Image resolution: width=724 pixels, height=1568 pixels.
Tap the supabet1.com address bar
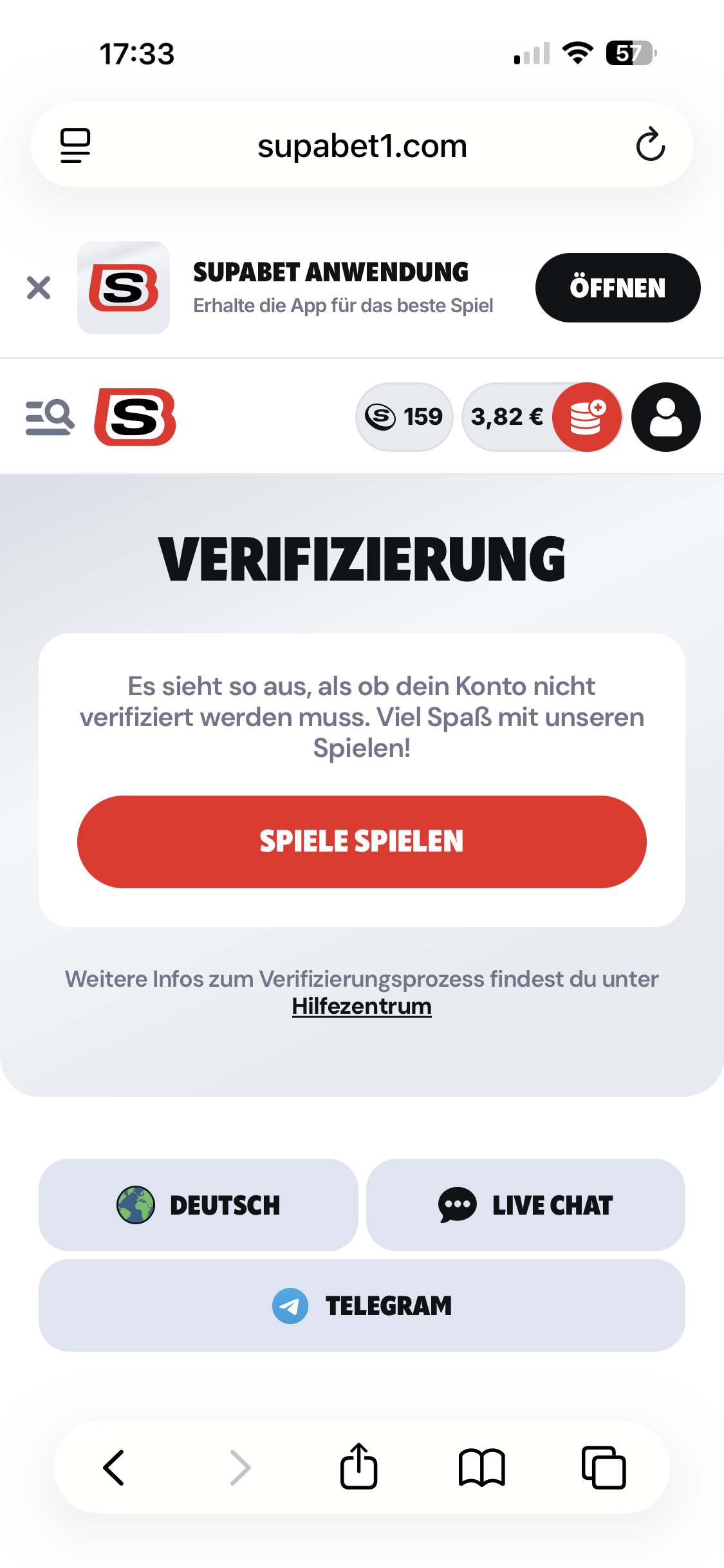click(362, 145)
